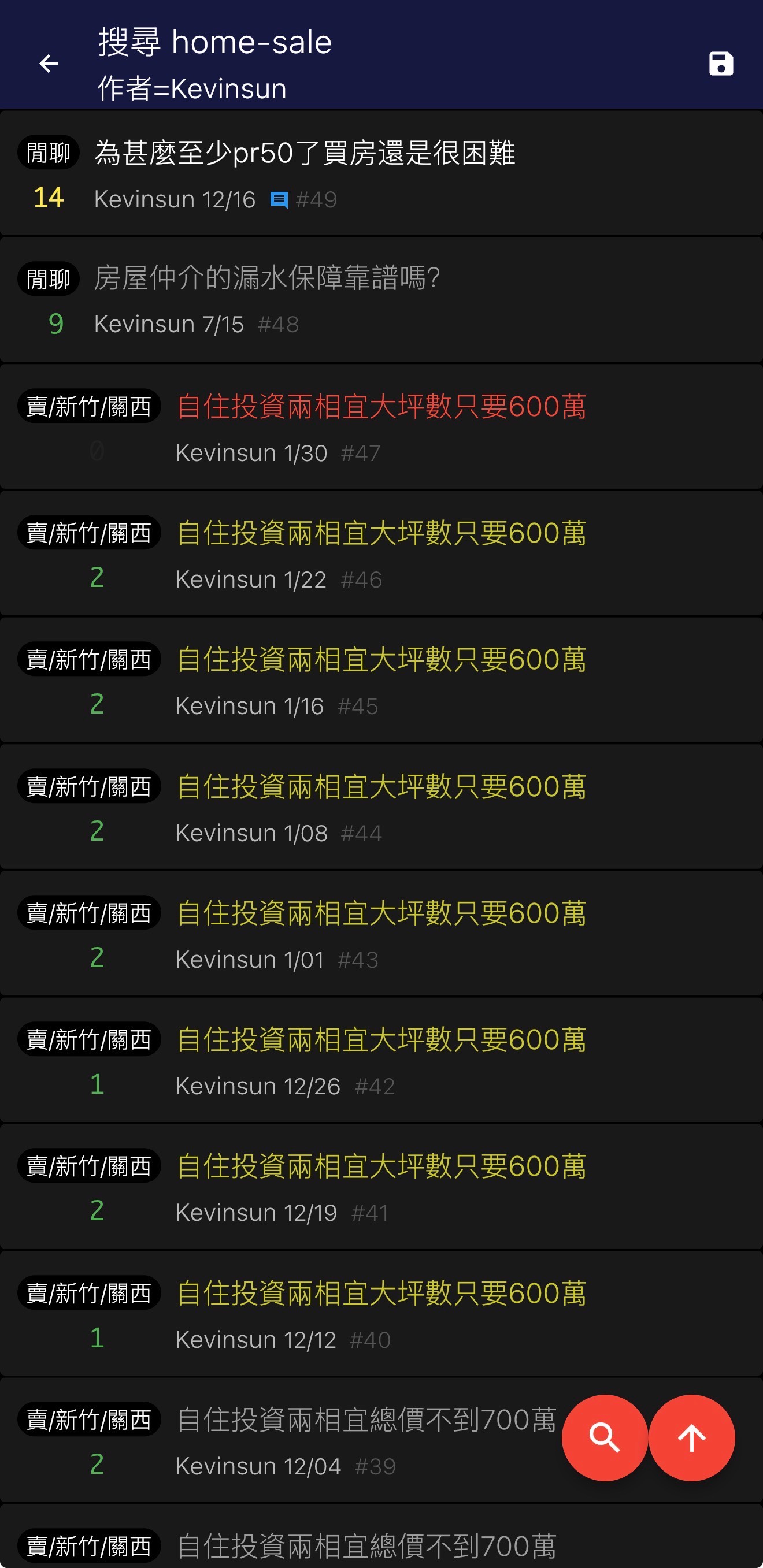763x1568 pixels.
Task: Open post 為甚麼至少pr50了買房還是很困難
Action: (305, 153)
